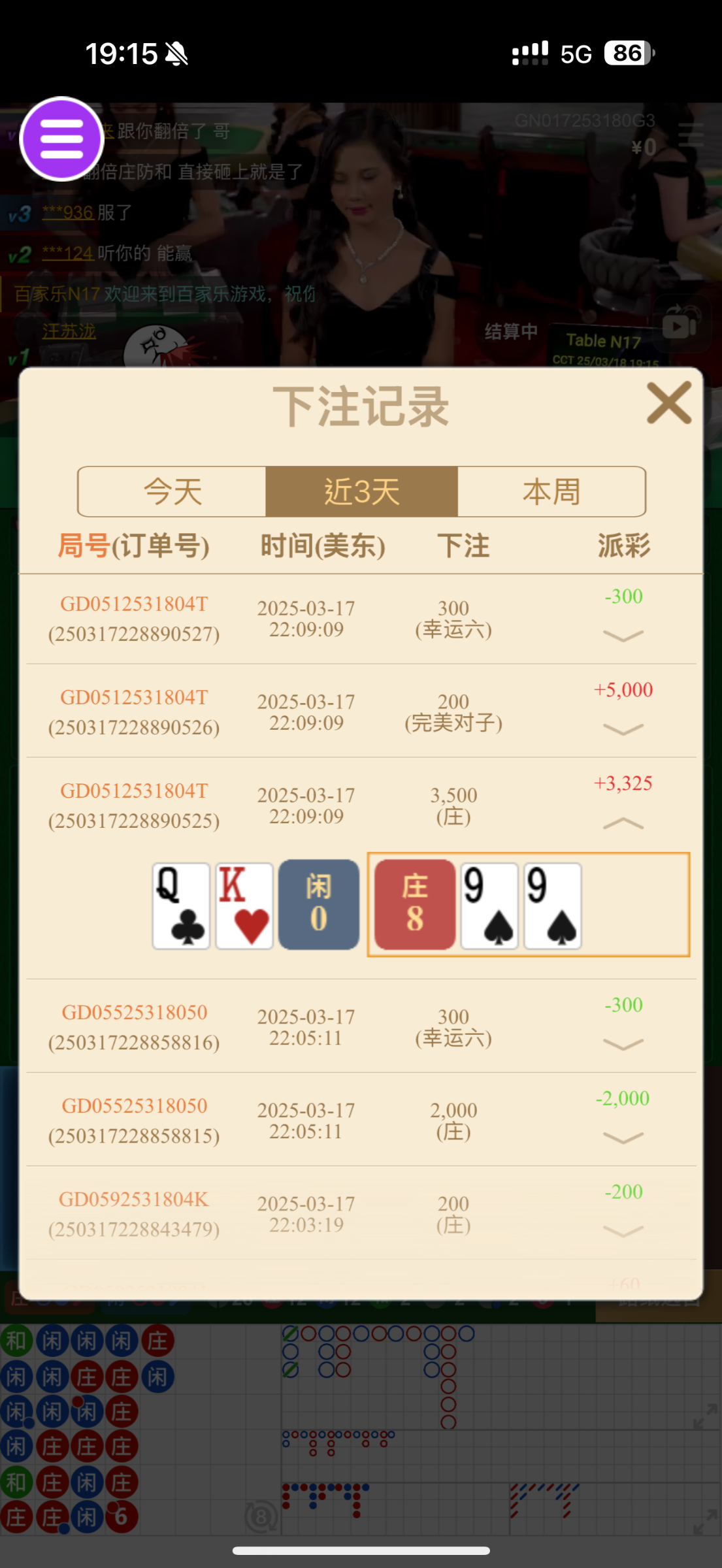Expand the 200 庄 record at 22:03:19
The image size is (722, 1568).
623,1231
